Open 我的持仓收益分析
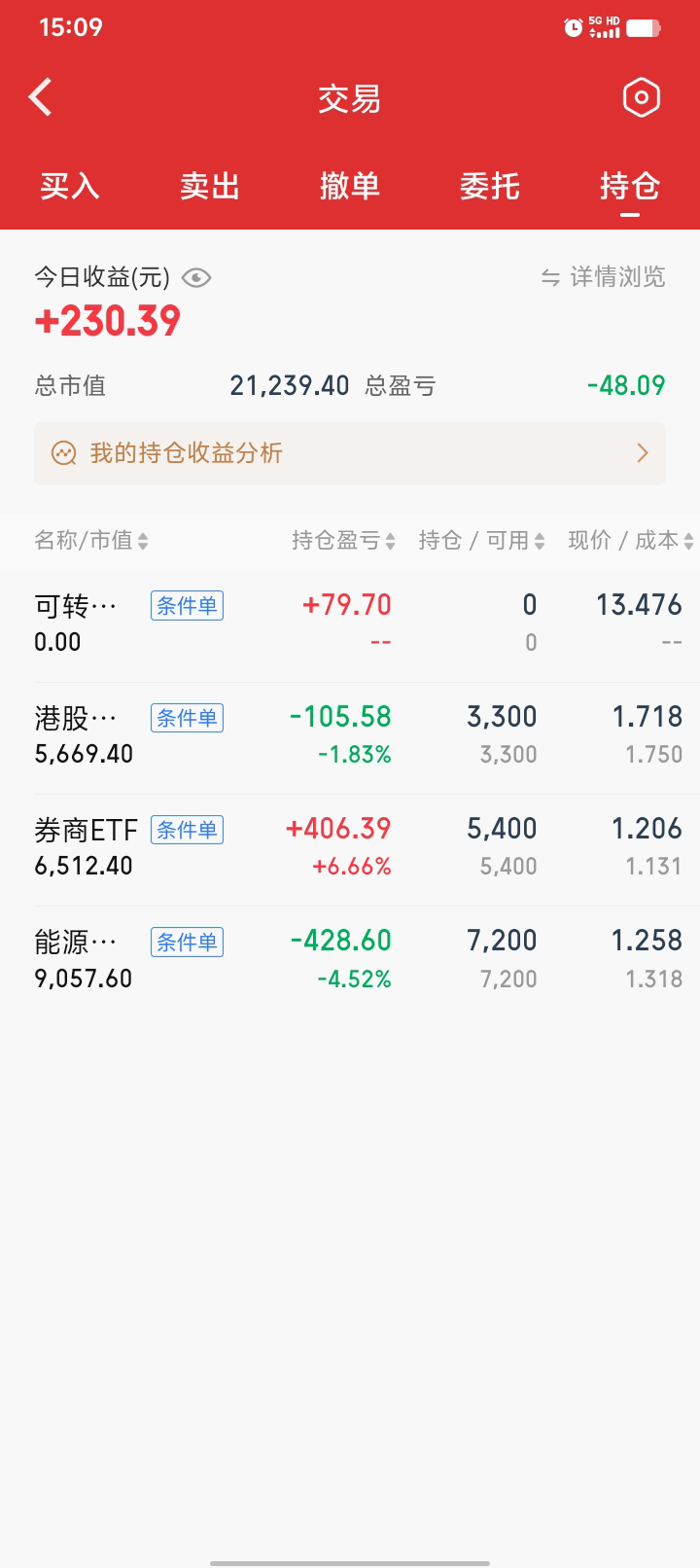 (x=350, y=453)
